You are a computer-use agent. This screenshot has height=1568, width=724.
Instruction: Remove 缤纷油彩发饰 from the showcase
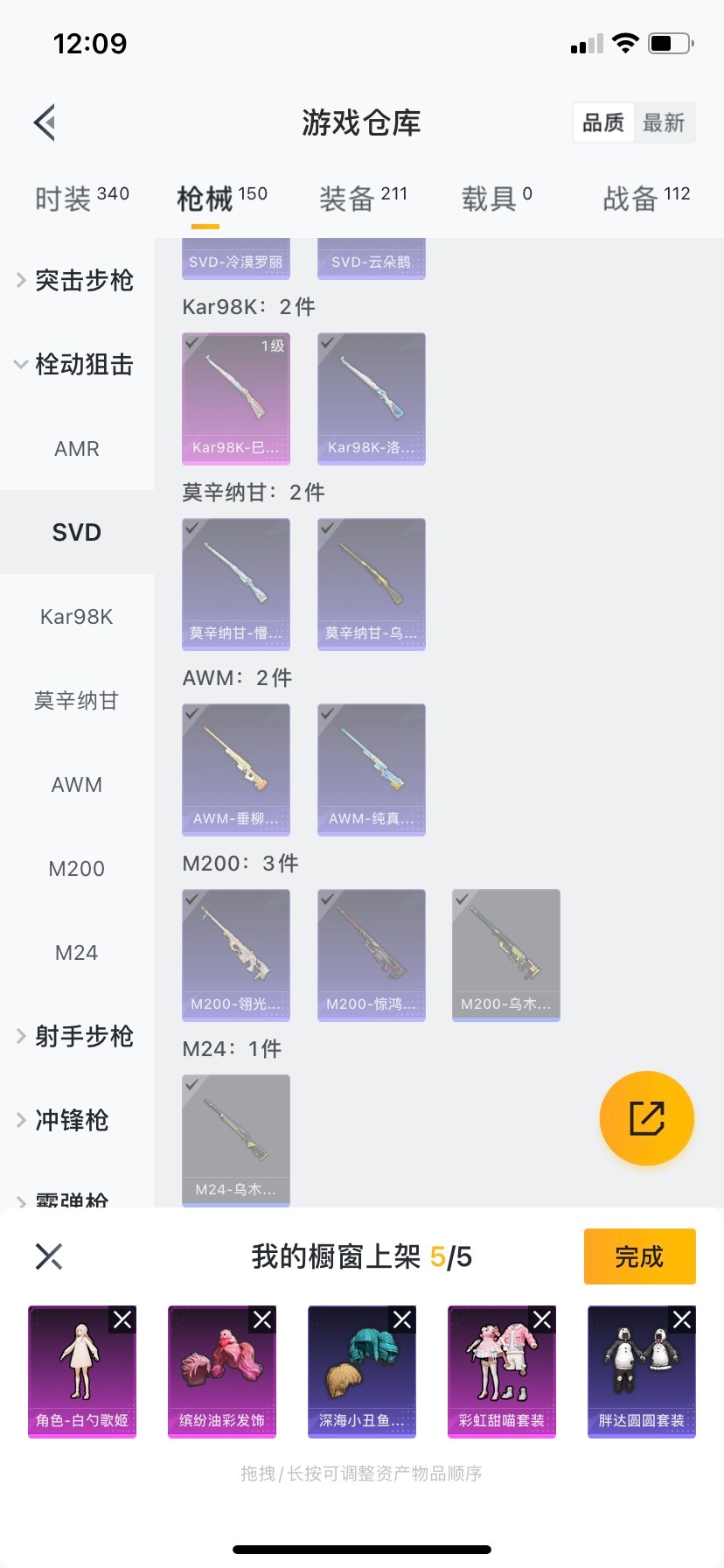point(262,1319)
